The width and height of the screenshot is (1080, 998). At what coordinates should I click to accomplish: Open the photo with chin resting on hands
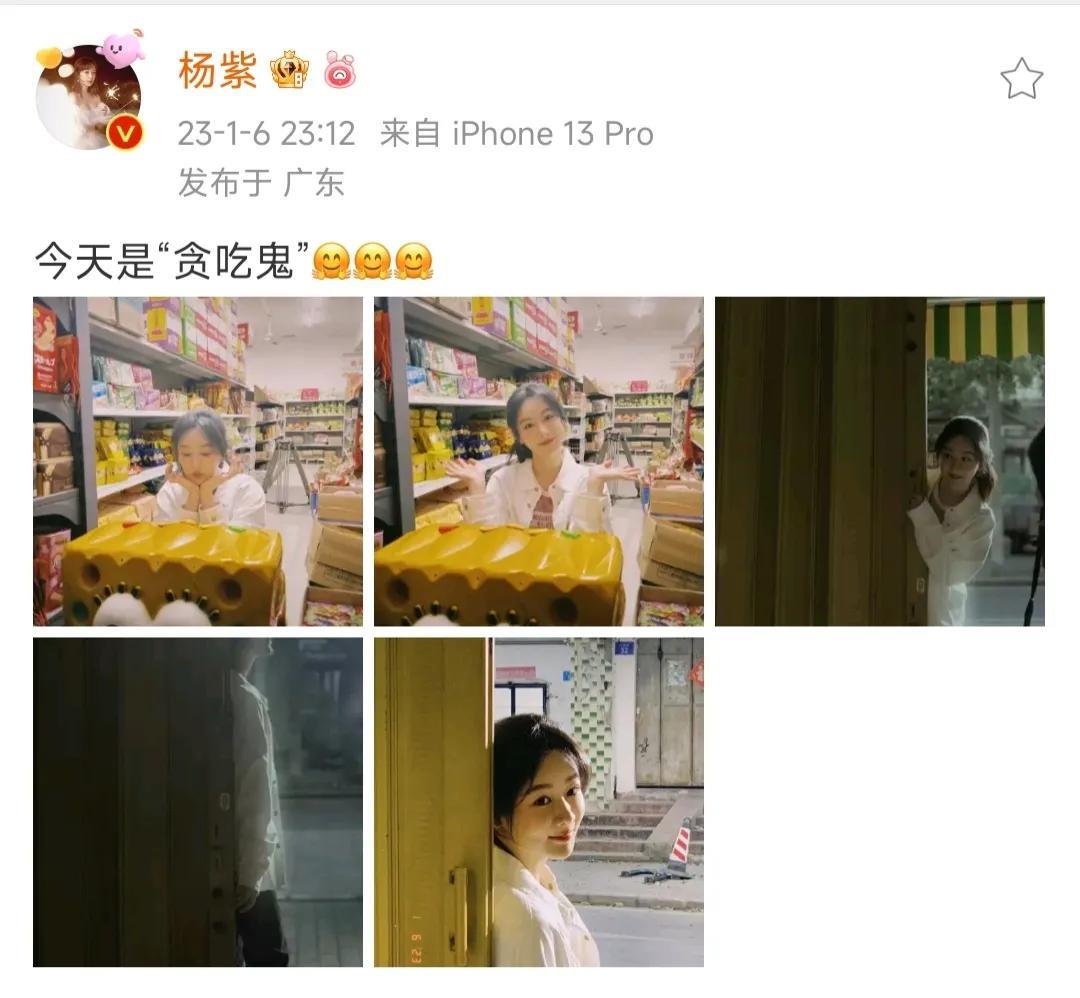pos(197,461)
